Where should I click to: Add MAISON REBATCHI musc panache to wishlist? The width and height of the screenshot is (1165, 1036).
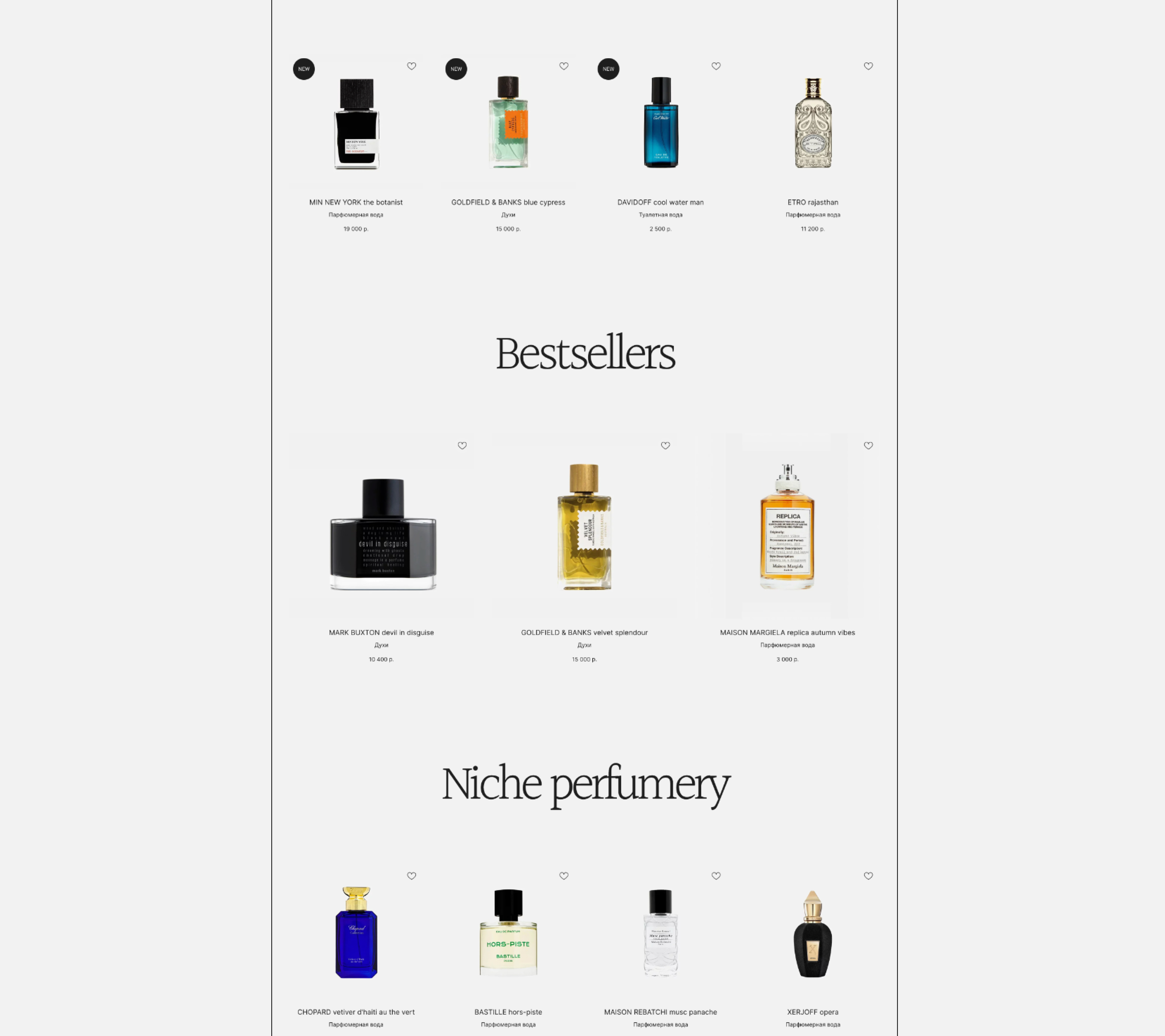click(716, 876)
